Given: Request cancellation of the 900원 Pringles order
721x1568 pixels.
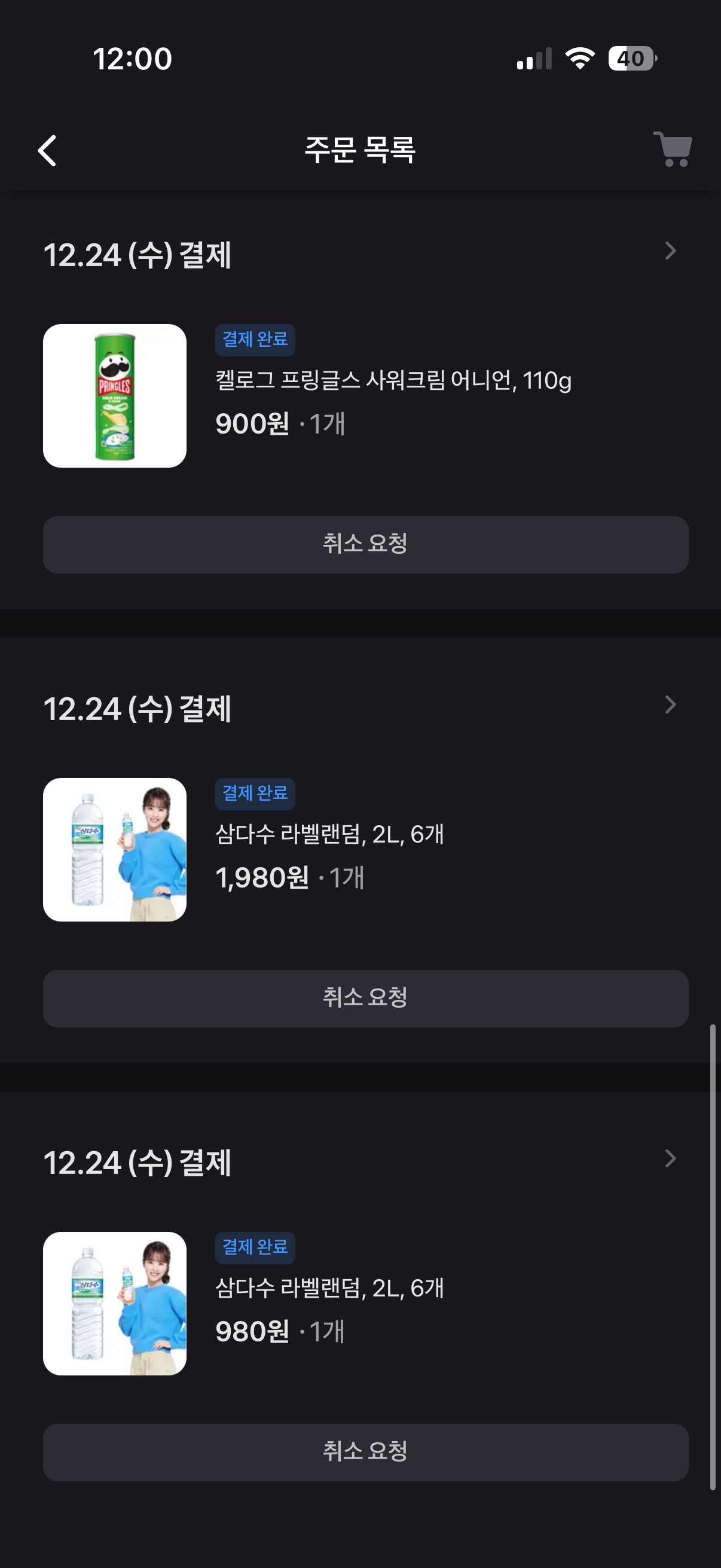Looking at the screenshot, I should point(365,544).
